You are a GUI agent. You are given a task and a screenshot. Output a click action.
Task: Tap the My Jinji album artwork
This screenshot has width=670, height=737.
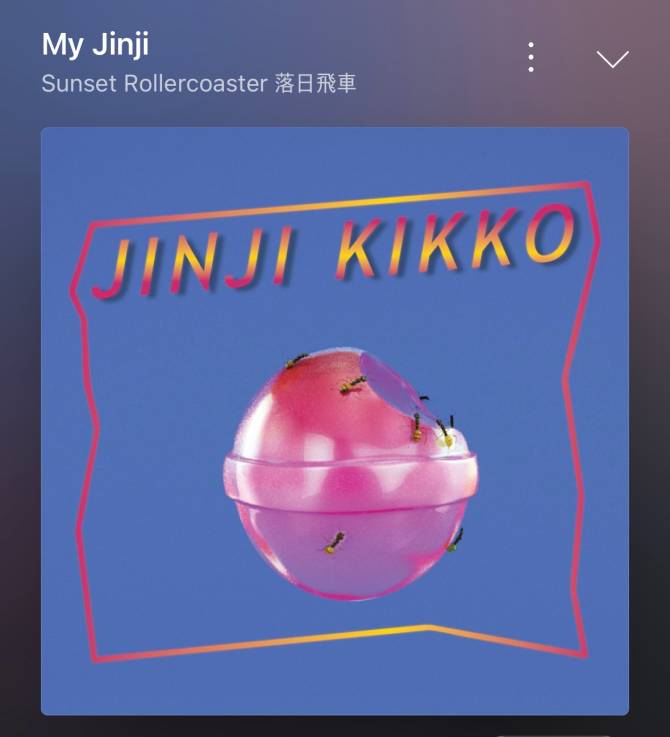335,420
